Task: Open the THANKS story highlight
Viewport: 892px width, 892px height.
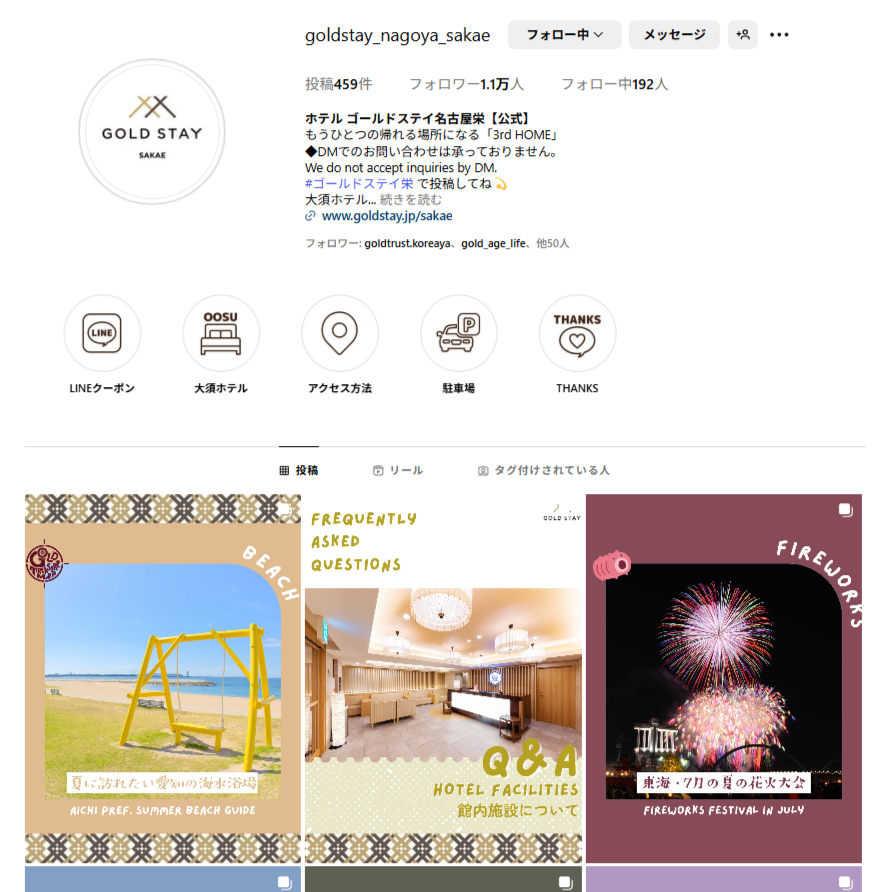Action: (x=577, y=334)
